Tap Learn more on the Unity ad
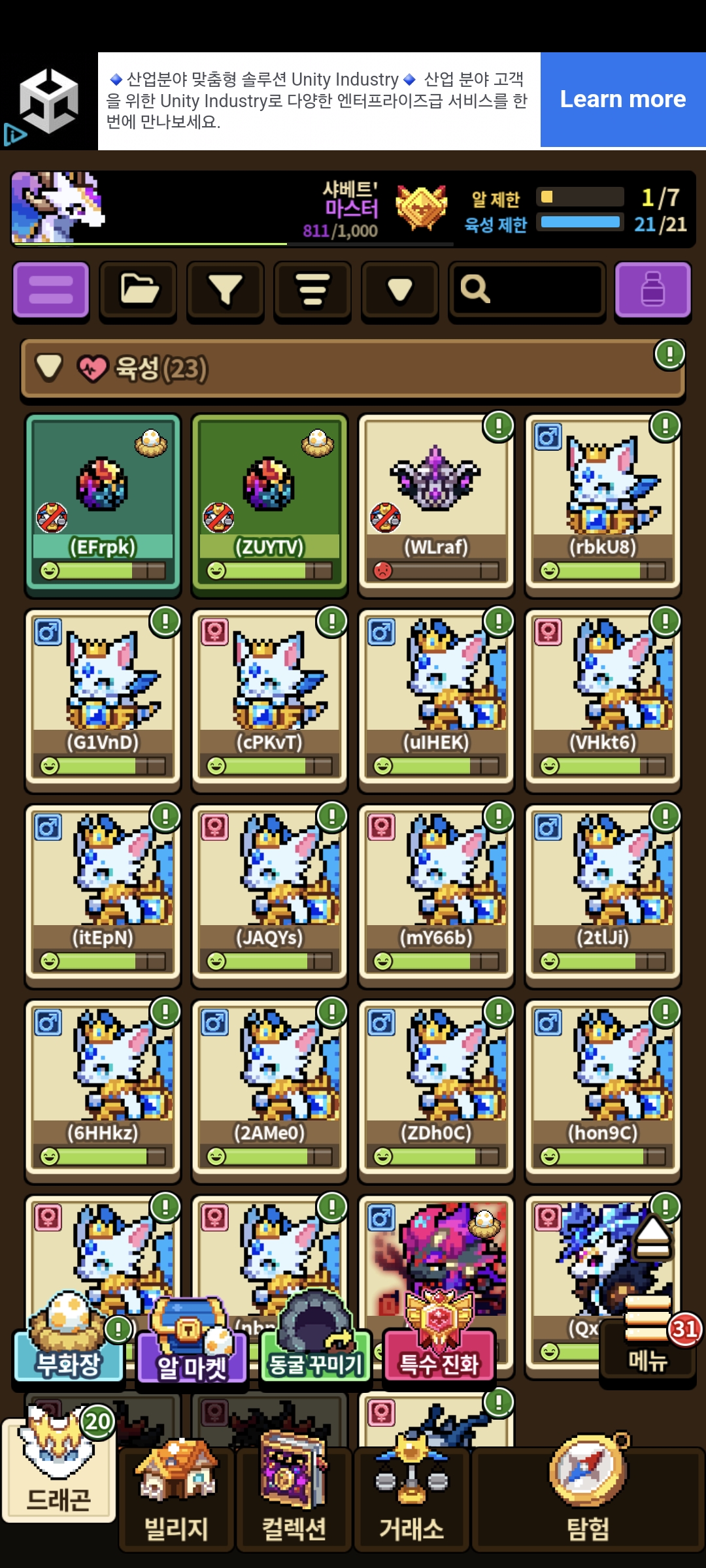This screenshot has height=1568, width=706. (622, 99)
